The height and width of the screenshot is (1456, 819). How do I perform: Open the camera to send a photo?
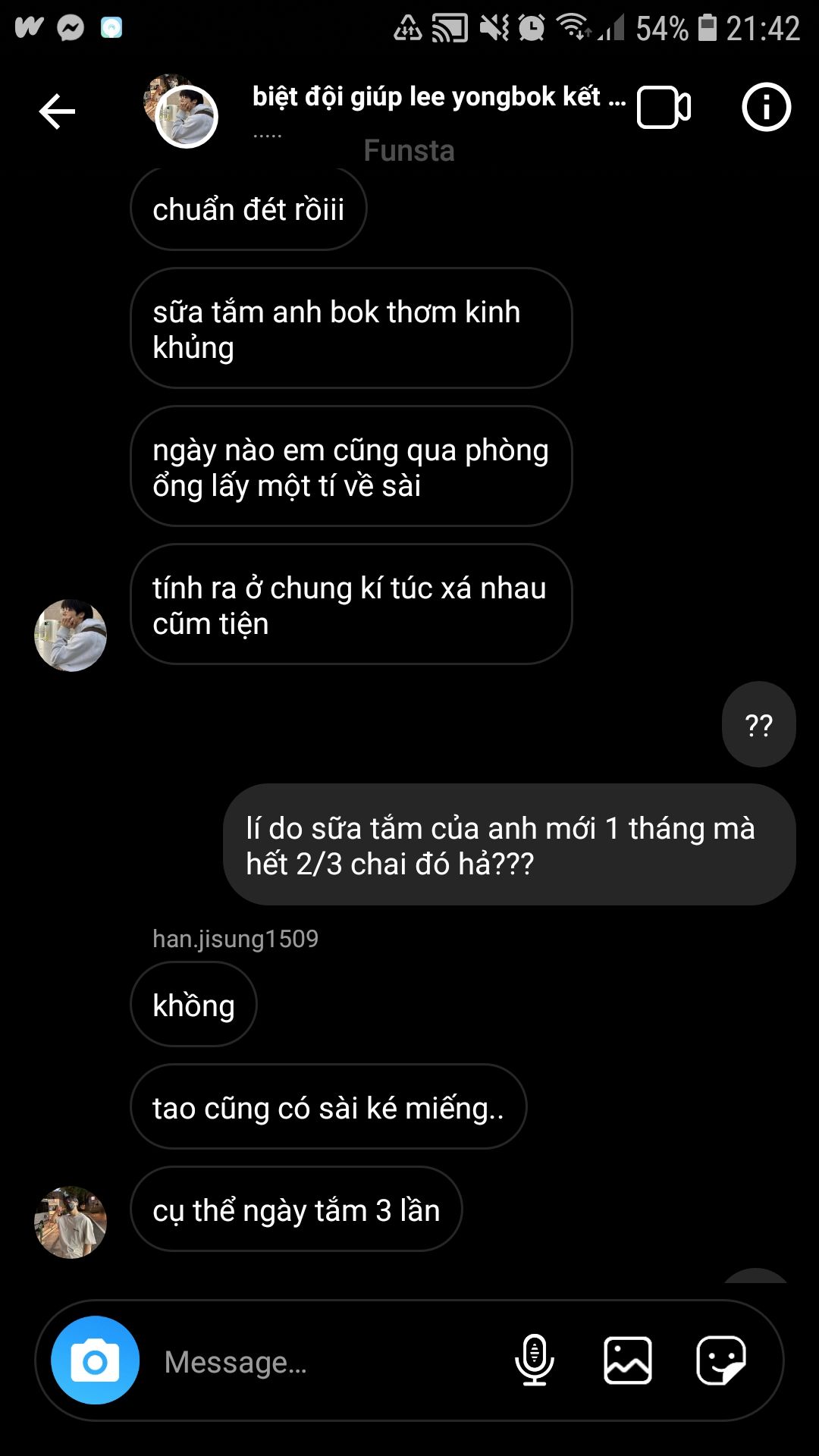click(x=95, y=1360)
